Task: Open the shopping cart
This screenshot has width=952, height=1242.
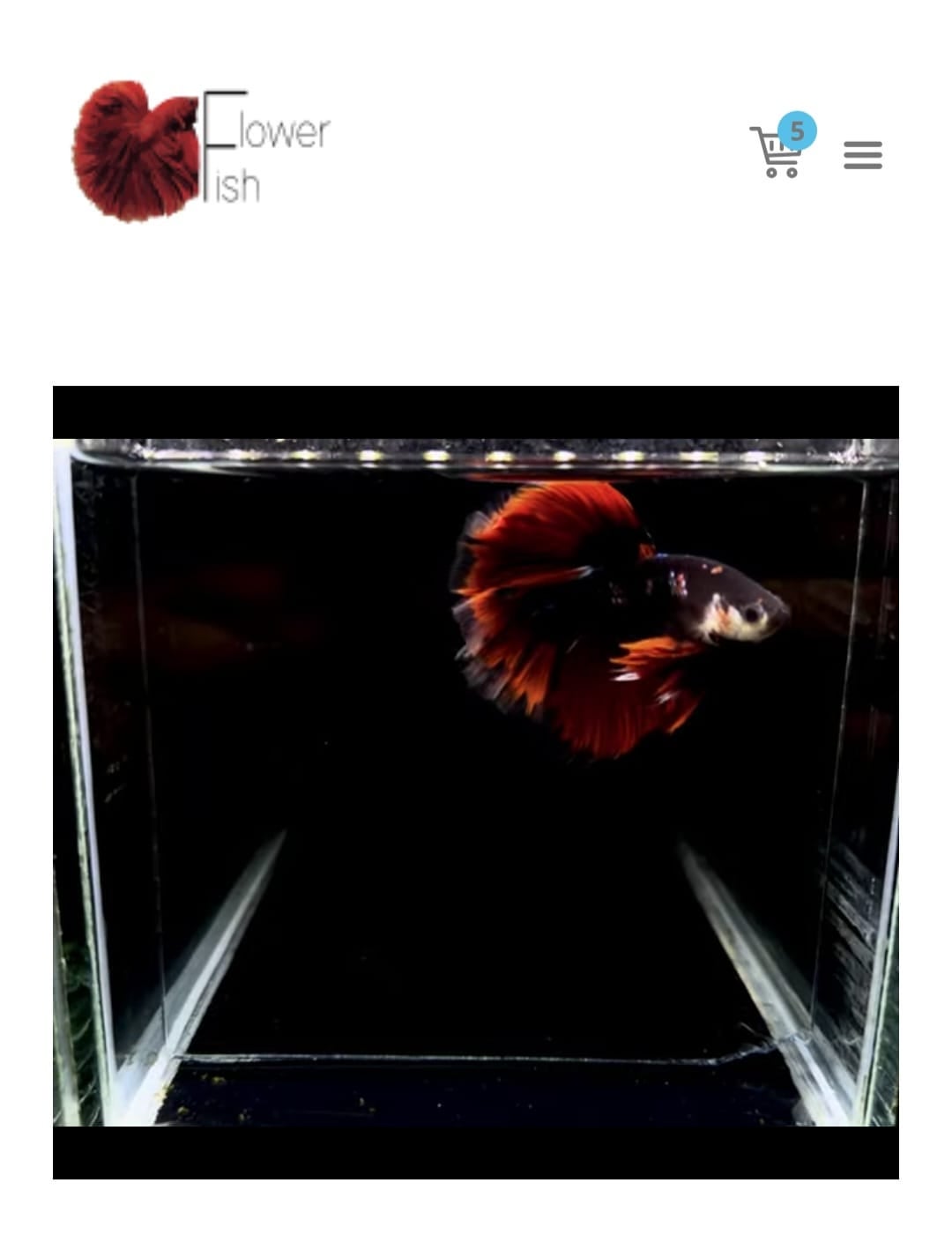Action: [778, 151]
